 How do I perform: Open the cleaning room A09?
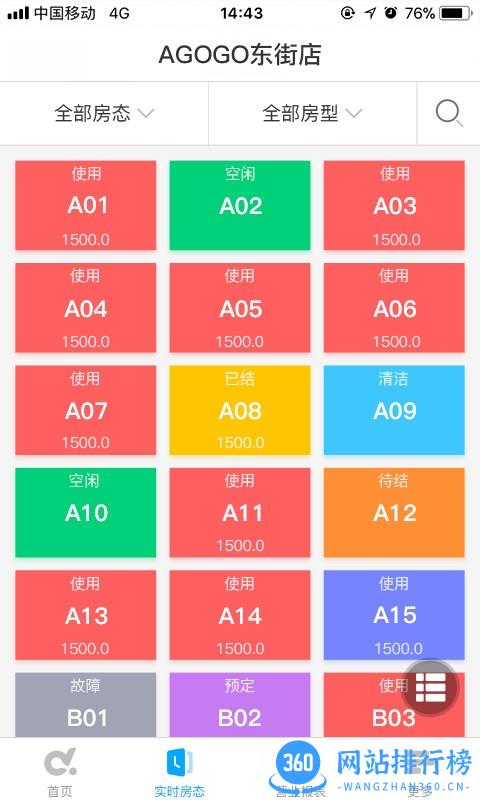(394, 410)
